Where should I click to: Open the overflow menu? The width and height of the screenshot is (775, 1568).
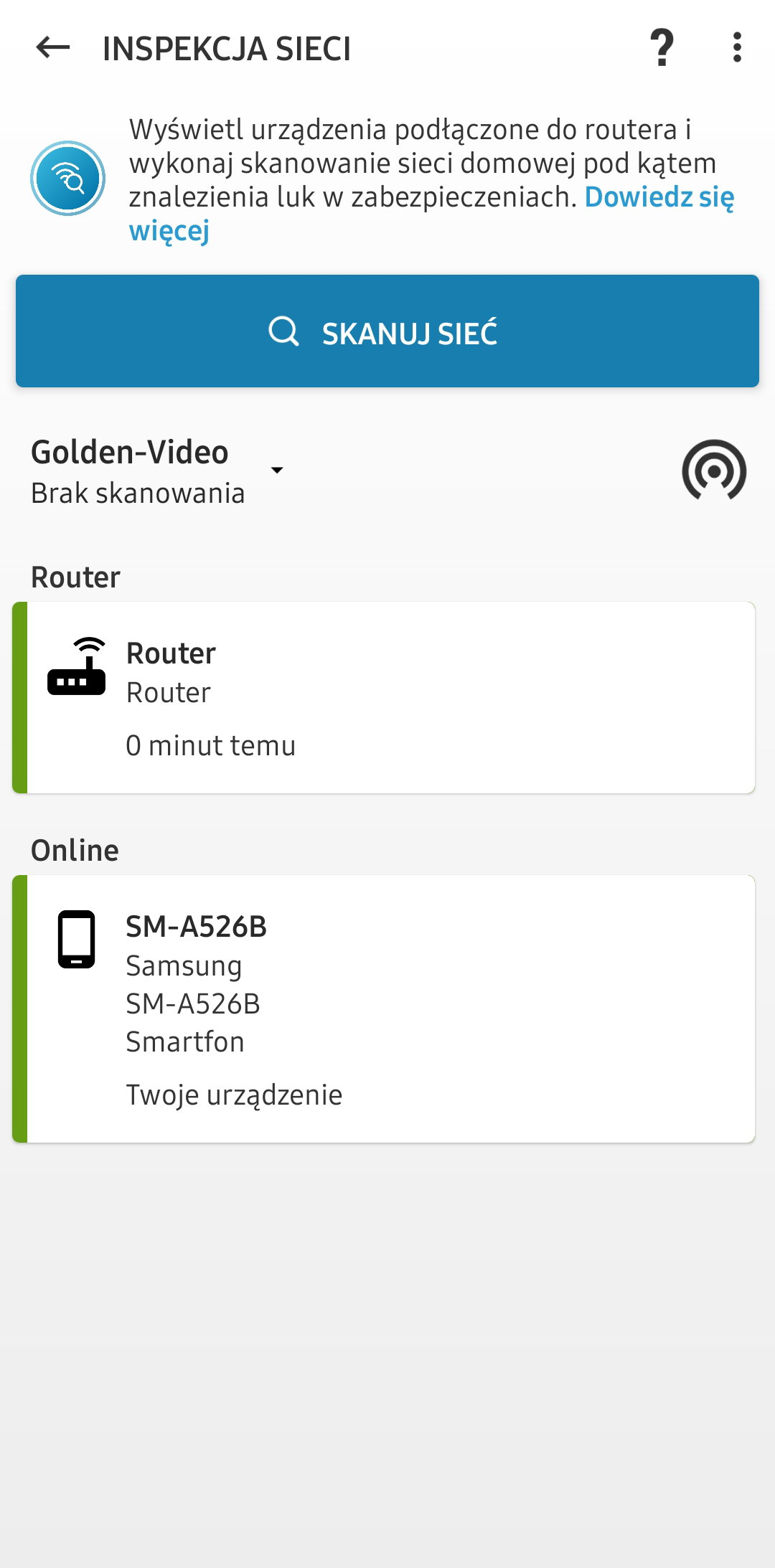[737, 48]
